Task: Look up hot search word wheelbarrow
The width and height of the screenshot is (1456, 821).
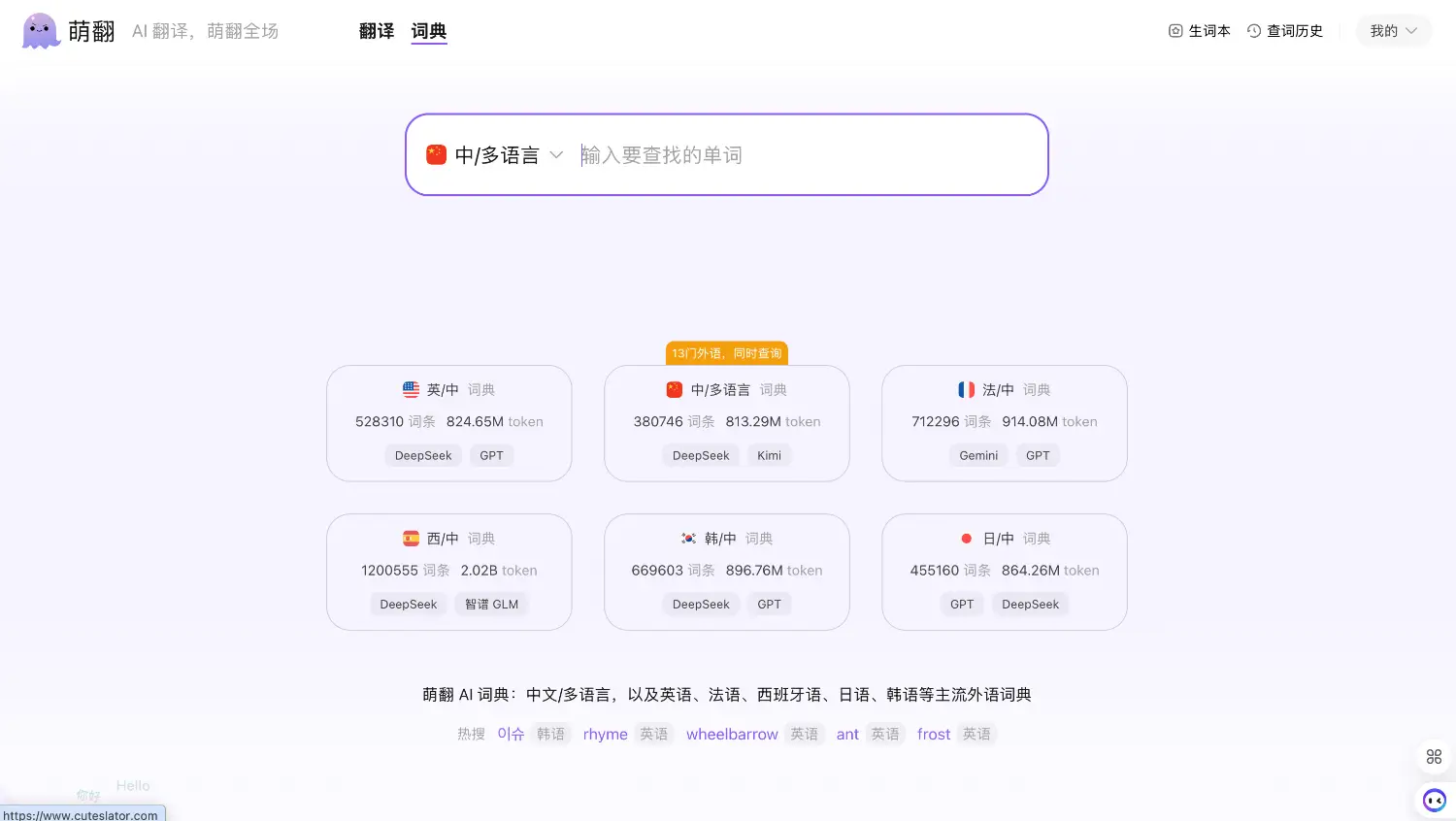Action: [x=732, y=735]
